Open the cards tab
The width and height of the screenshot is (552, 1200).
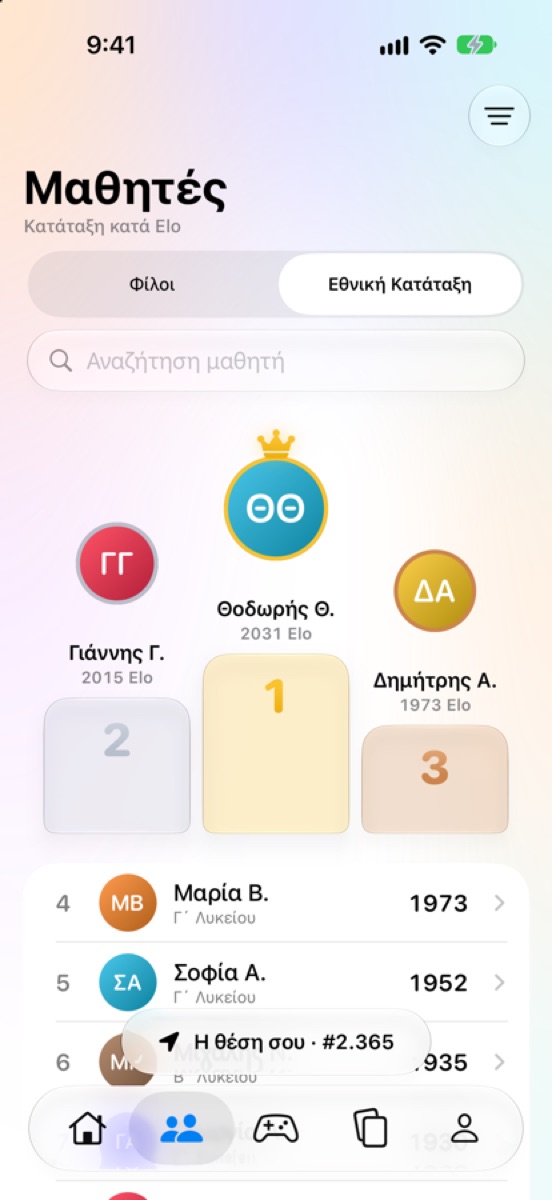[370, 1129]
